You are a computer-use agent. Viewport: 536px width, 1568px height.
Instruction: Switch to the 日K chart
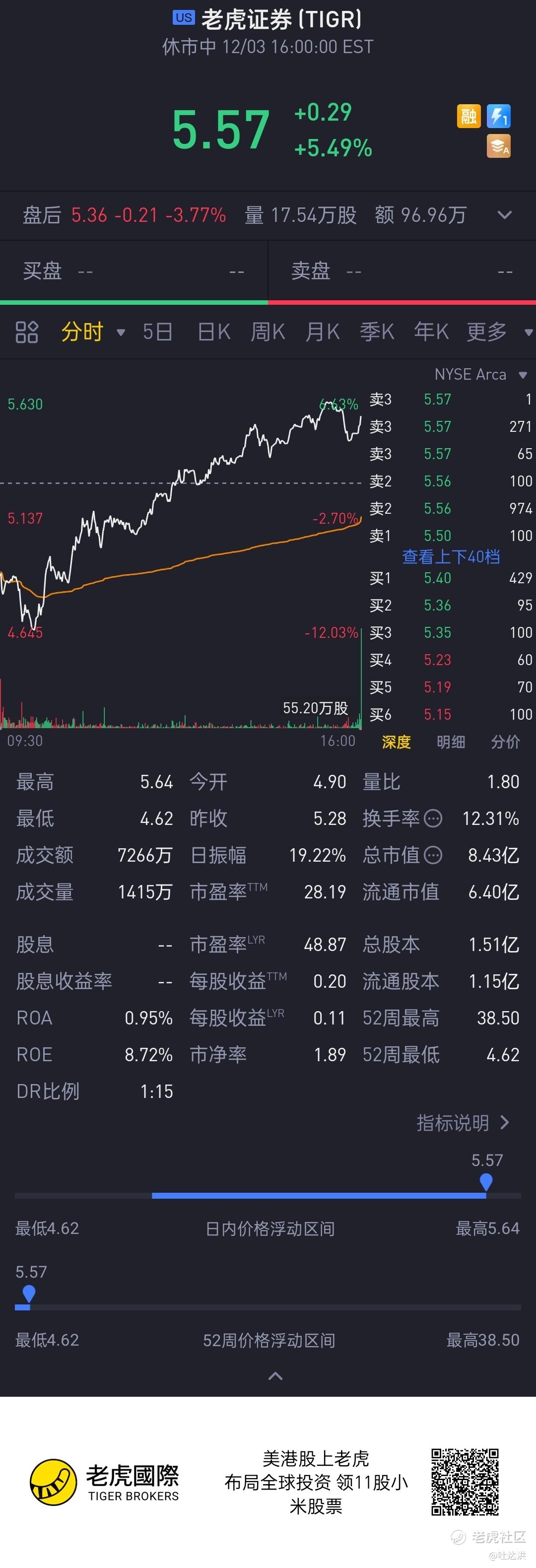(x=213, y=333)
